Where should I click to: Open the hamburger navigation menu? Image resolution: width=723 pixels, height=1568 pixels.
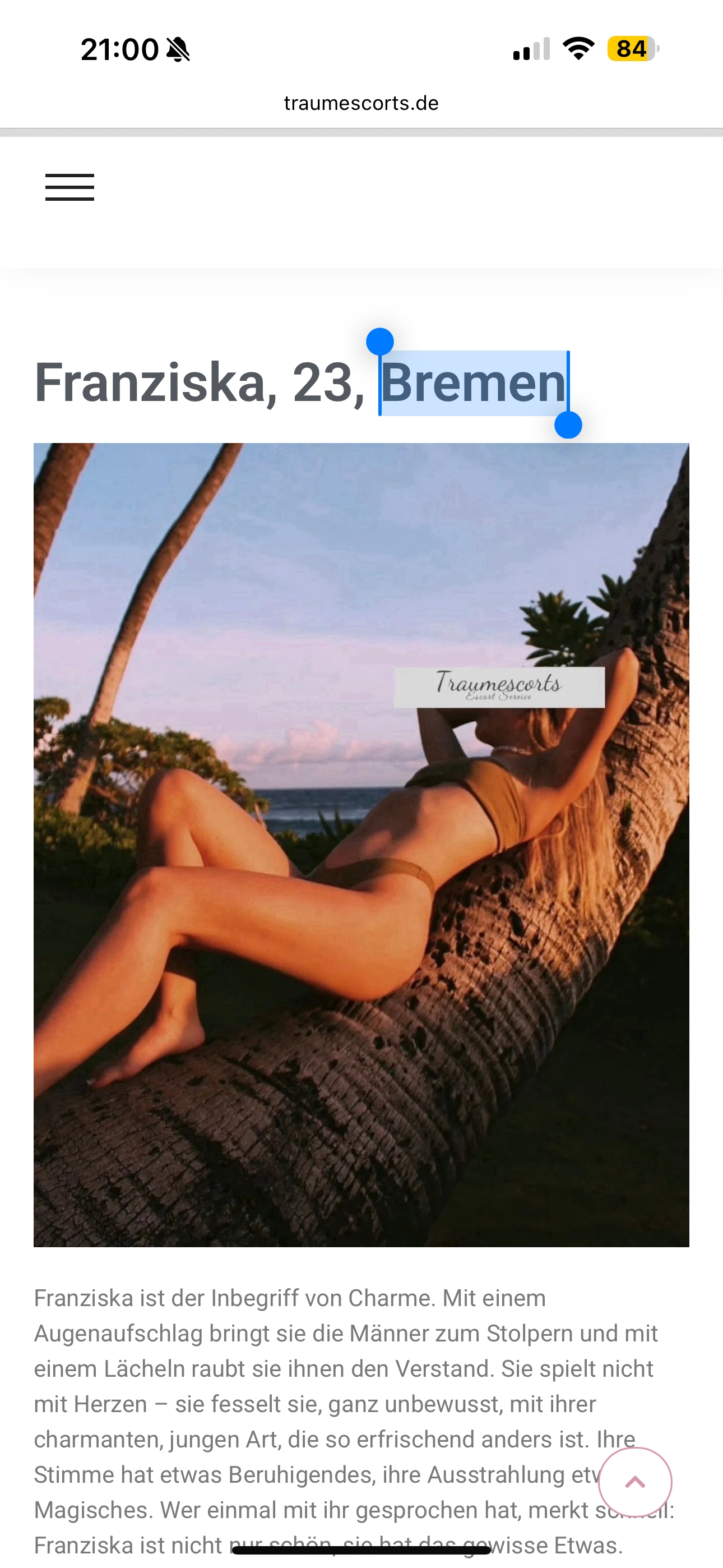[x=69, y=187]
